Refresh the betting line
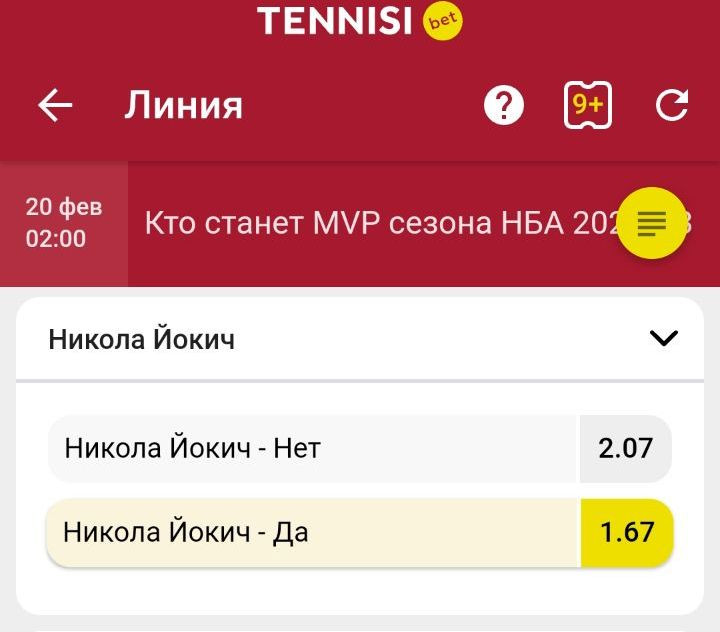720x632 pixels. click(x=671, y=105)
